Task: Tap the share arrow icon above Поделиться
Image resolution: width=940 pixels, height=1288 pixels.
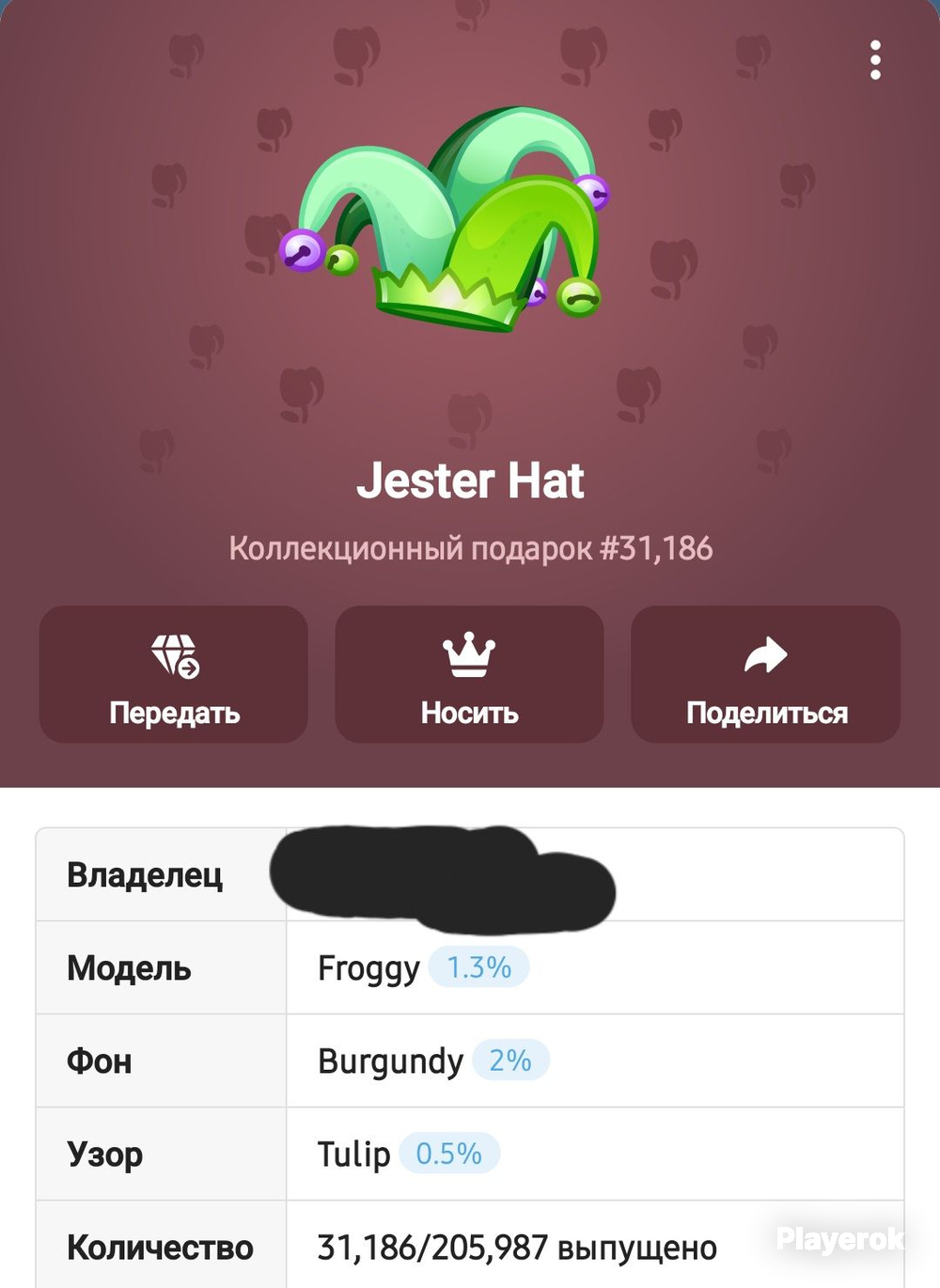Action: point(766,652)
